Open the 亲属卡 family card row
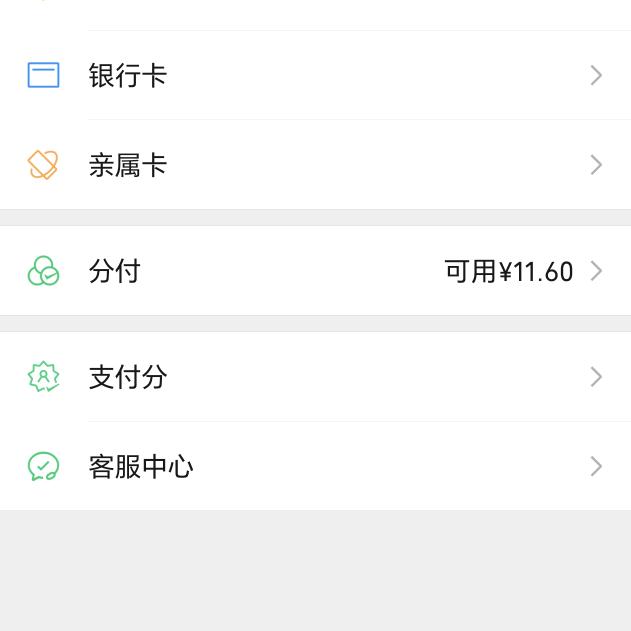Viewport: 631px width, 631px height. coord(315,165)
